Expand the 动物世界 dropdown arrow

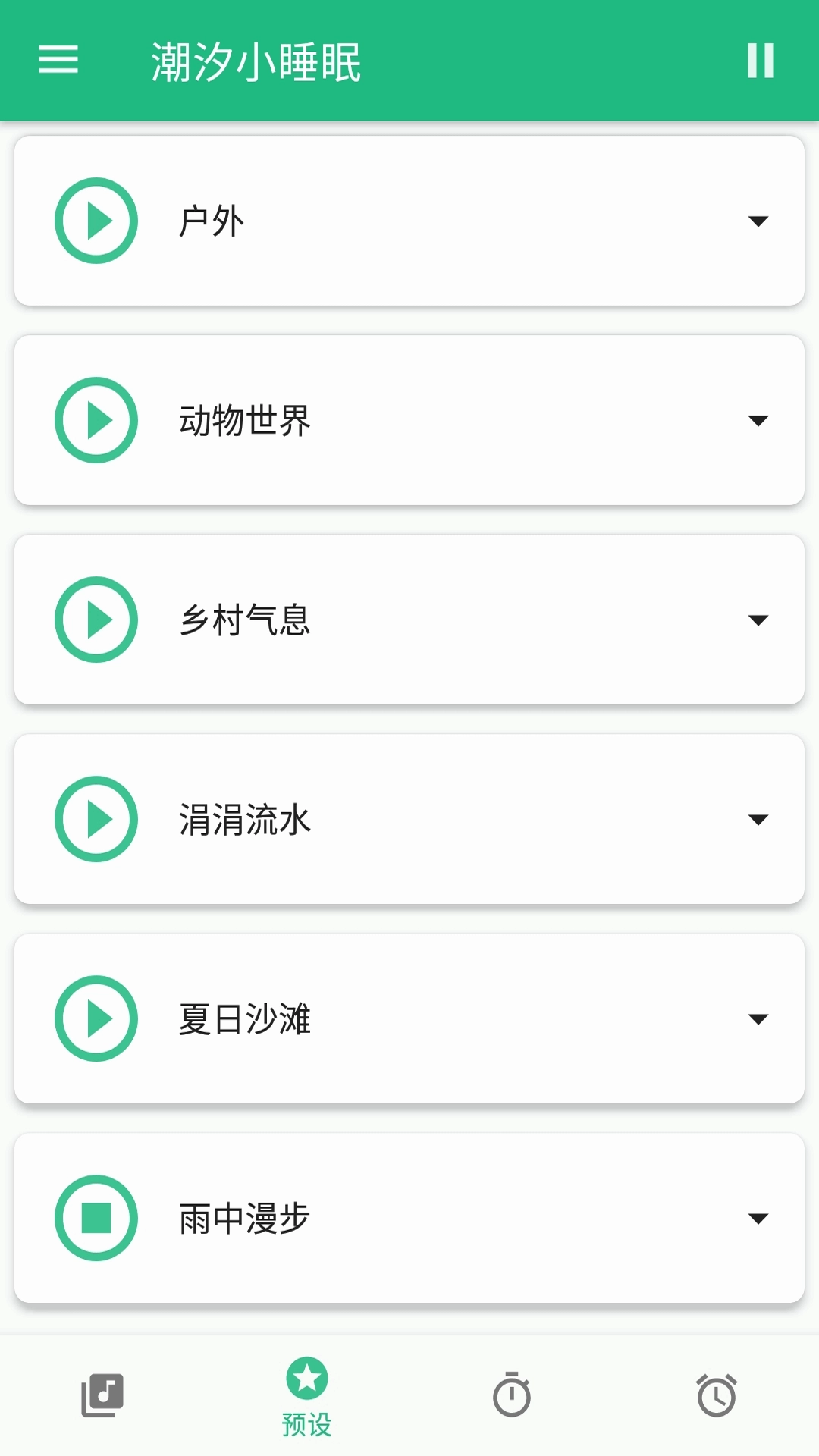pos(758,420)
